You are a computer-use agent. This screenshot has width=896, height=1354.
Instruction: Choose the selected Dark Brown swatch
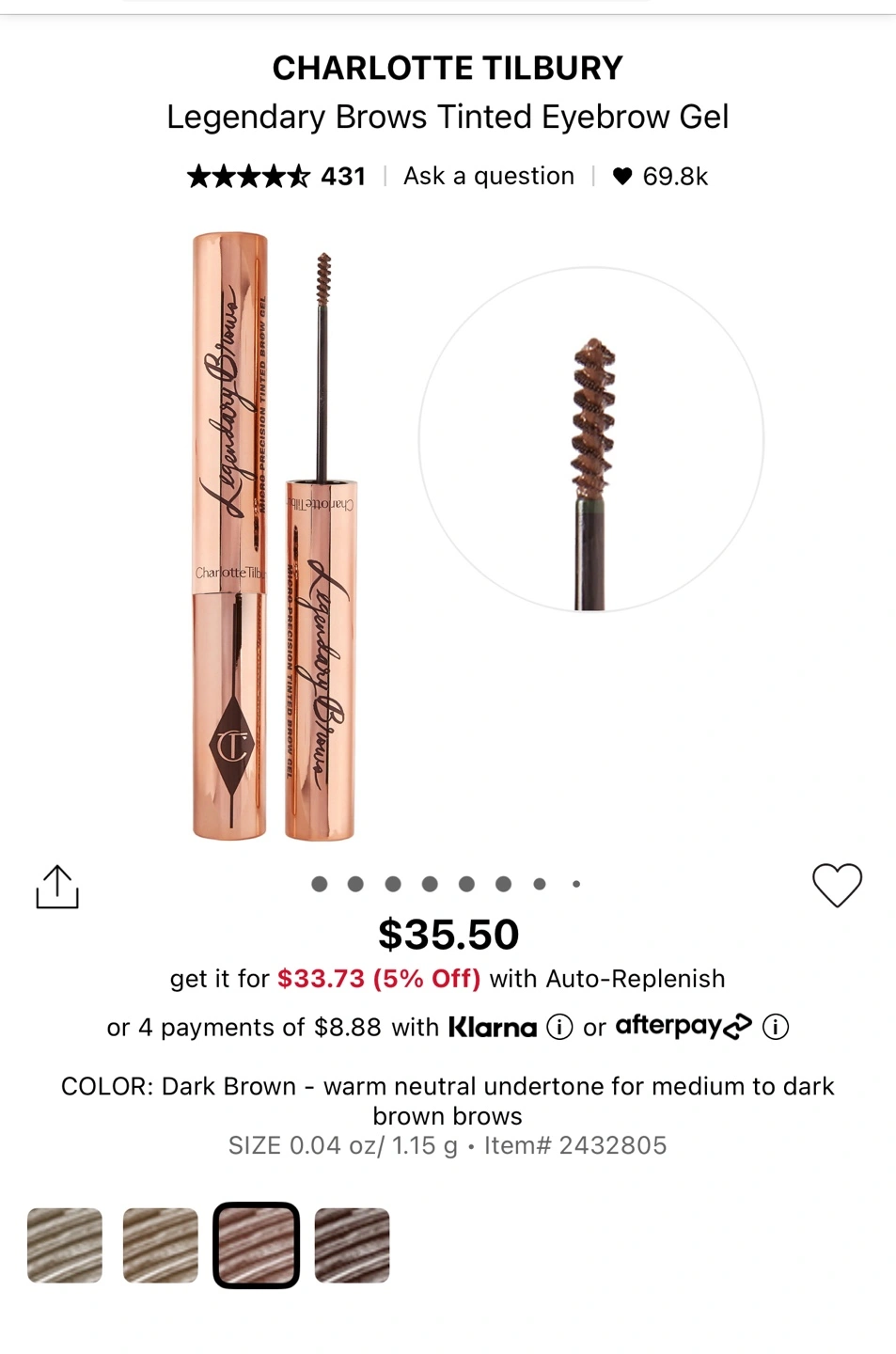(x=257, y=1245)
